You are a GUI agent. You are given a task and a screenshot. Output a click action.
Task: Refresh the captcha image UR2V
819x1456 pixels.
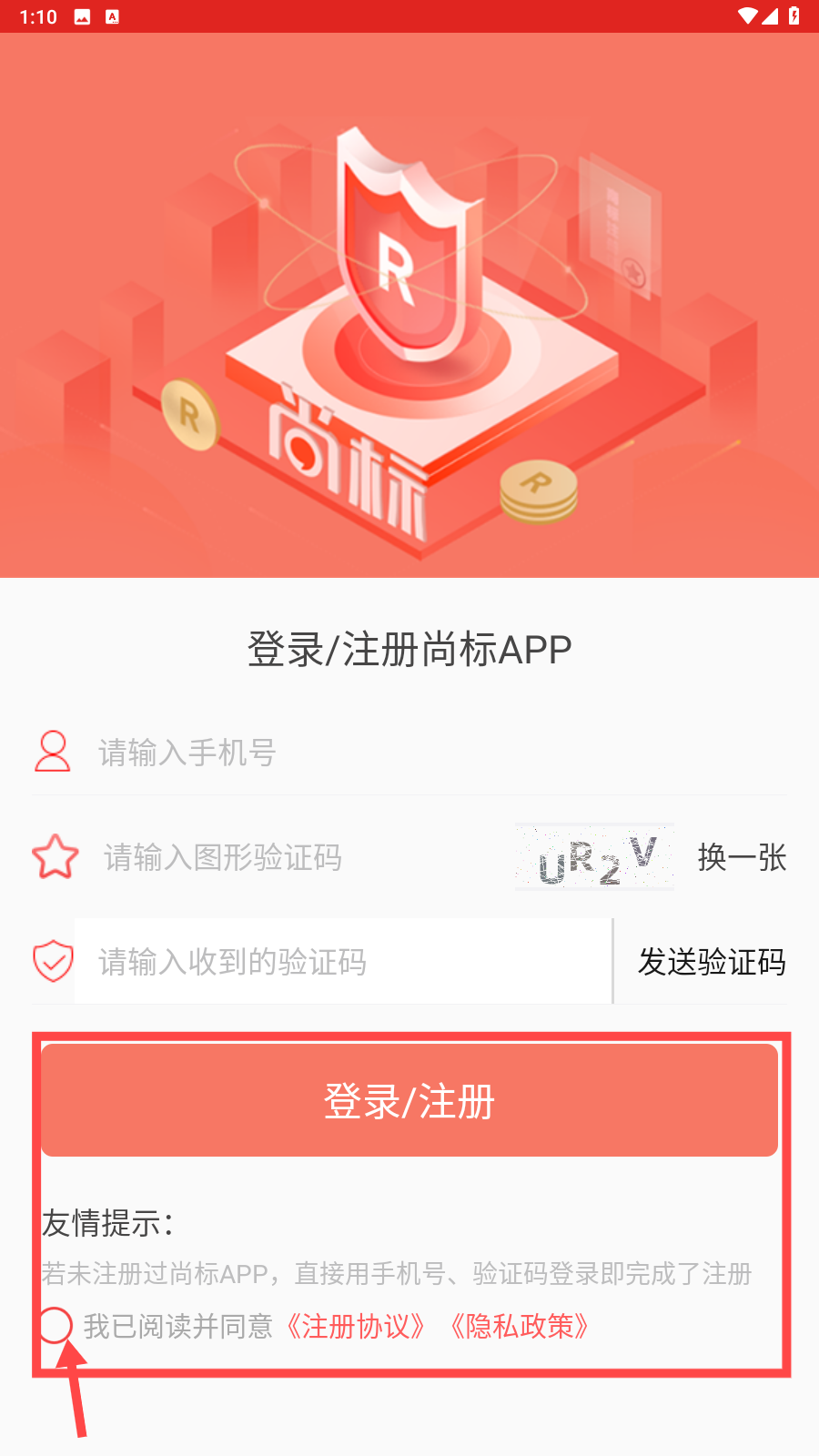pos(594,857)
